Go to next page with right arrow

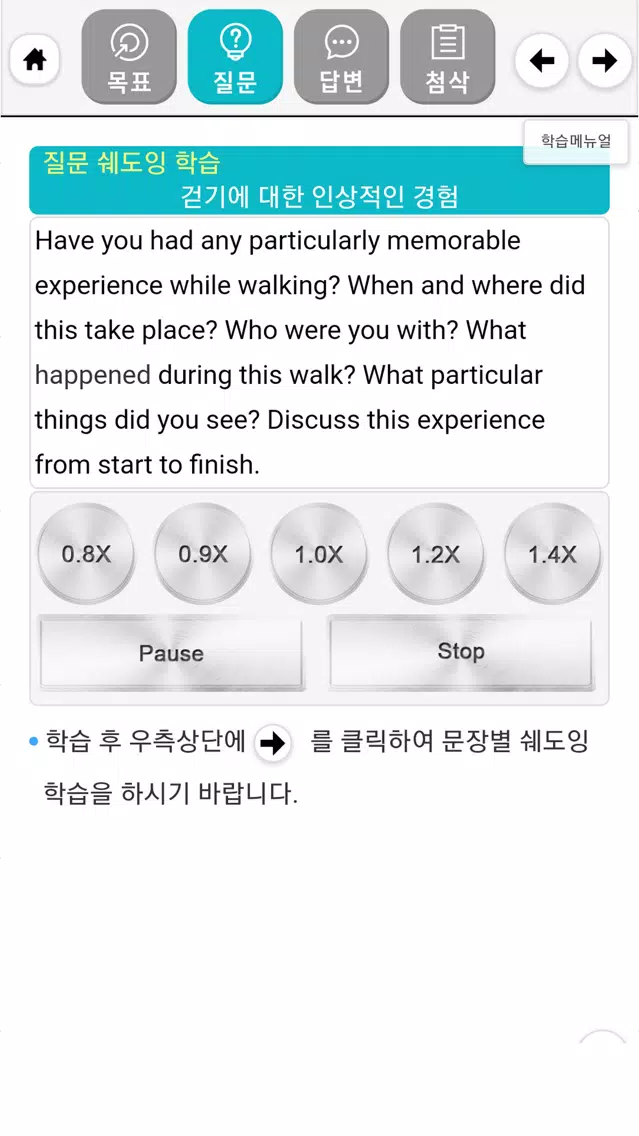604,61
